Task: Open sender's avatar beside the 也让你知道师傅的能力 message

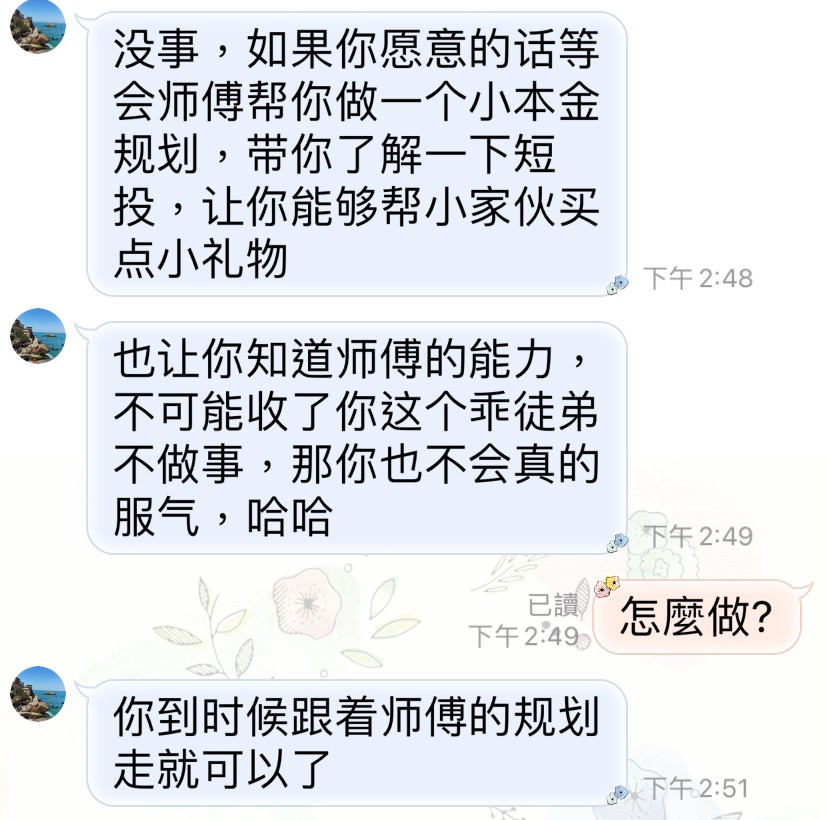Action: (x=38, y=336)
